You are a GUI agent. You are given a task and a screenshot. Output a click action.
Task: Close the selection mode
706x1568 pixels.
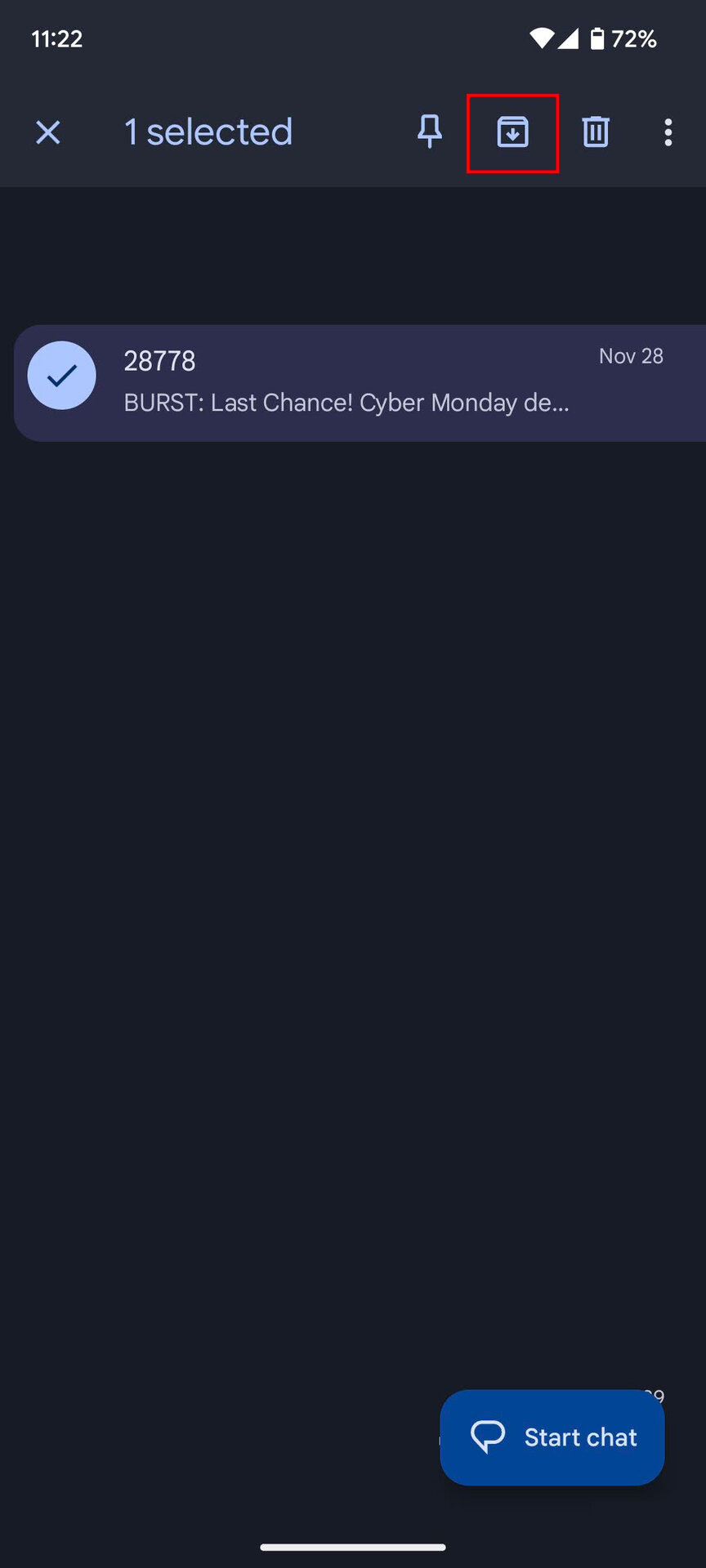click(x=48, y=132)
